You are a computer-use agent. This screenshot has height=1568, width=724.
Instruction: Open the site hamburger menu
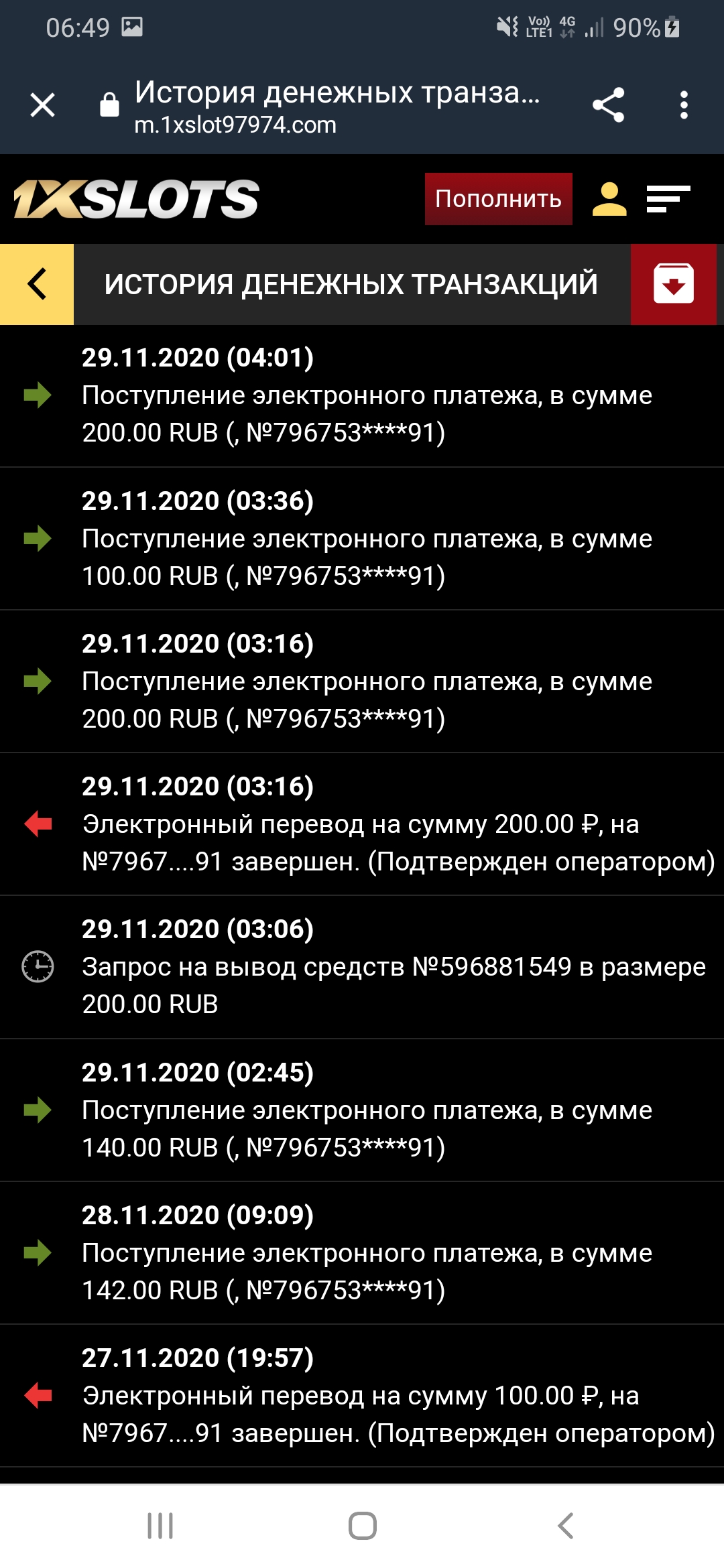[x=668, y=199]
